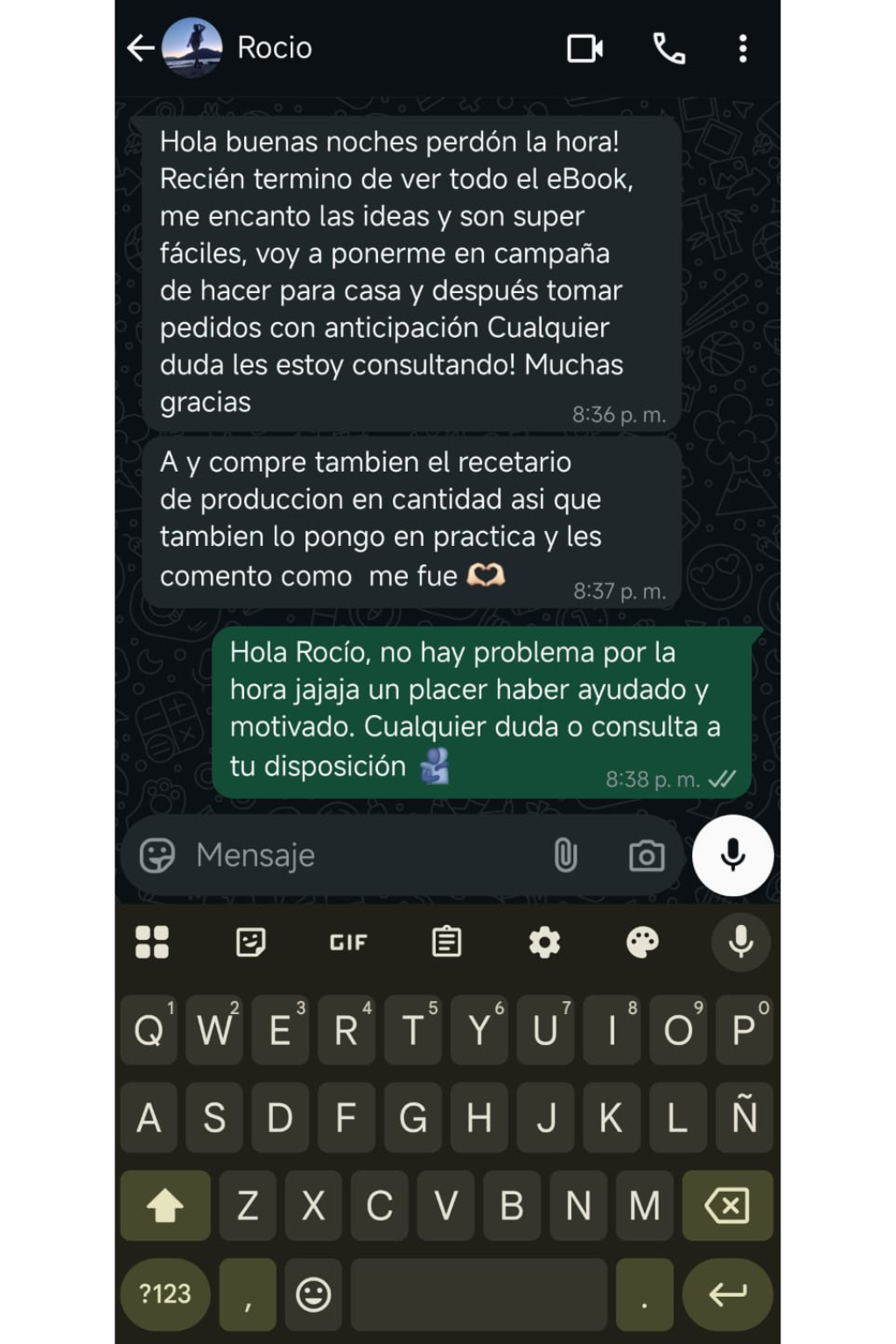
Task: Switch keyboard to numbers and symbols
Action: (165, 1293)
